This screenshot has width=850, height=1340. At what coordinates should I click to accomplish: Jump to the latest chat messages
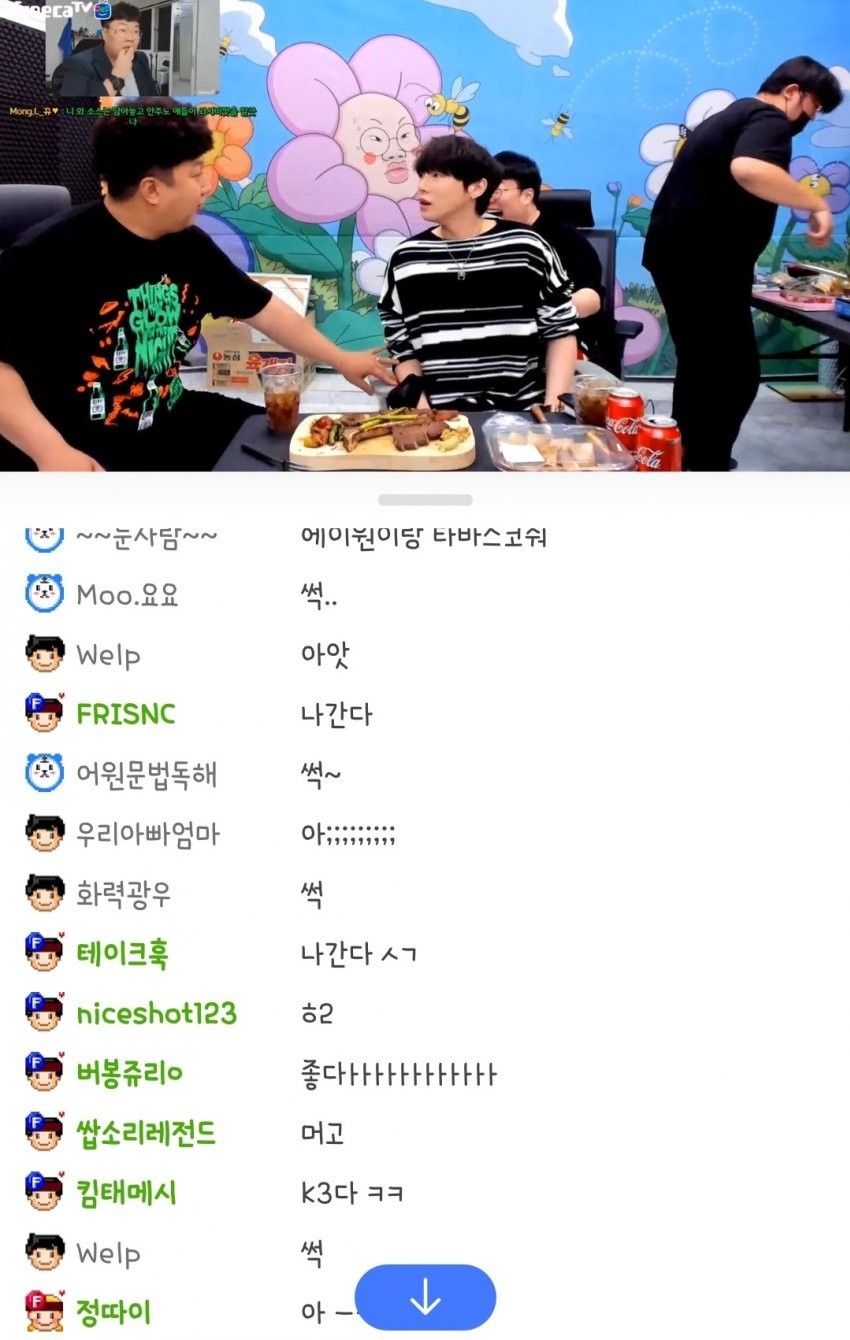click(425, 1297)
